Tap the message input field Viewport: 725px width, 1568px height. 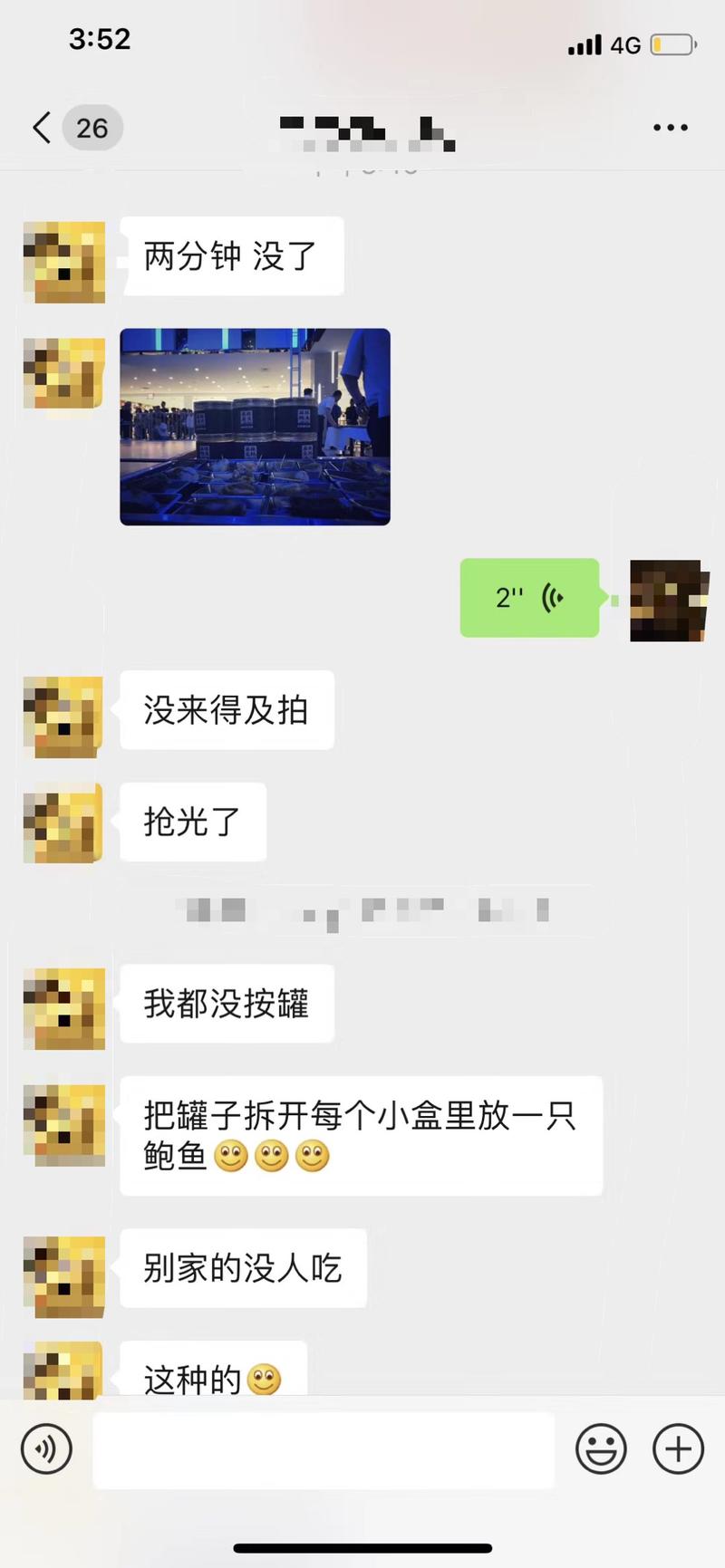pos(323,1449)
